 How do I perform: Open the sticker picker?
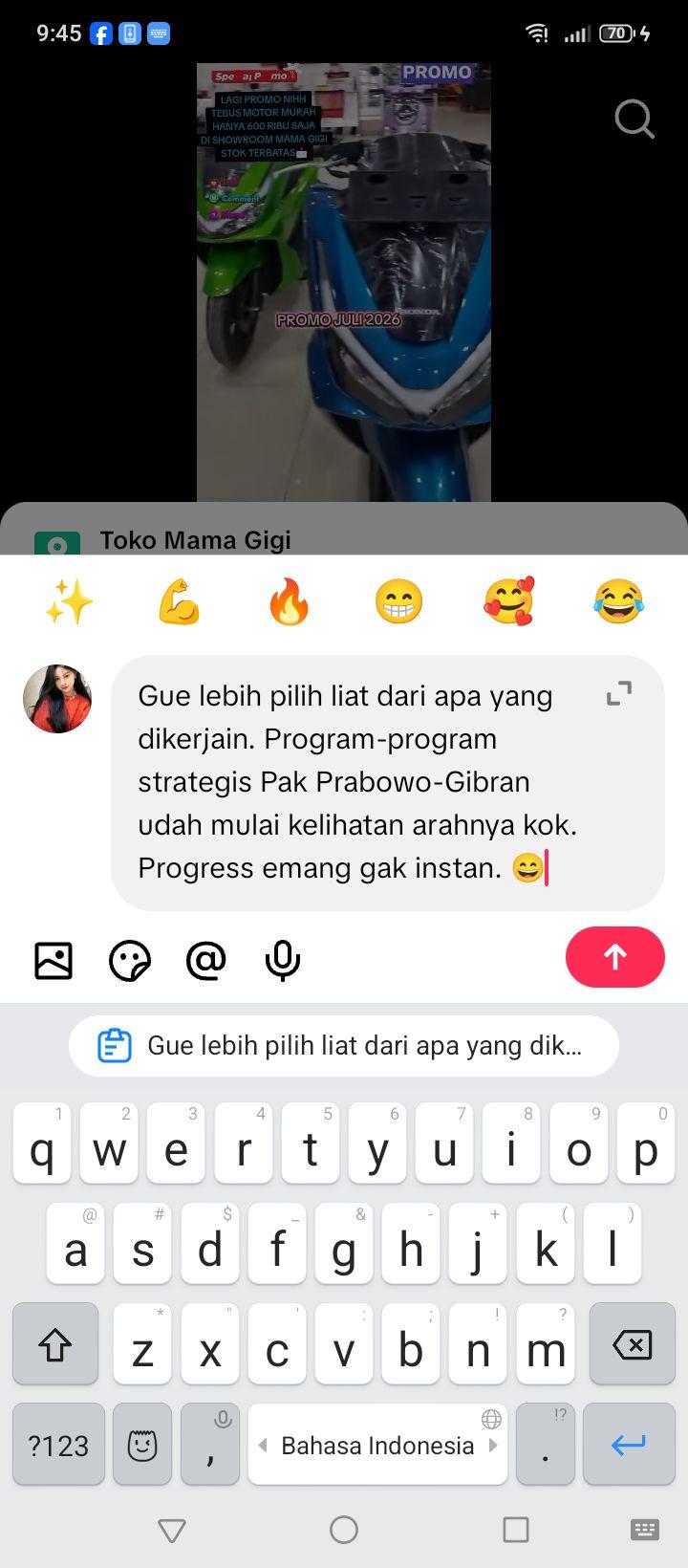coord(130,960)
